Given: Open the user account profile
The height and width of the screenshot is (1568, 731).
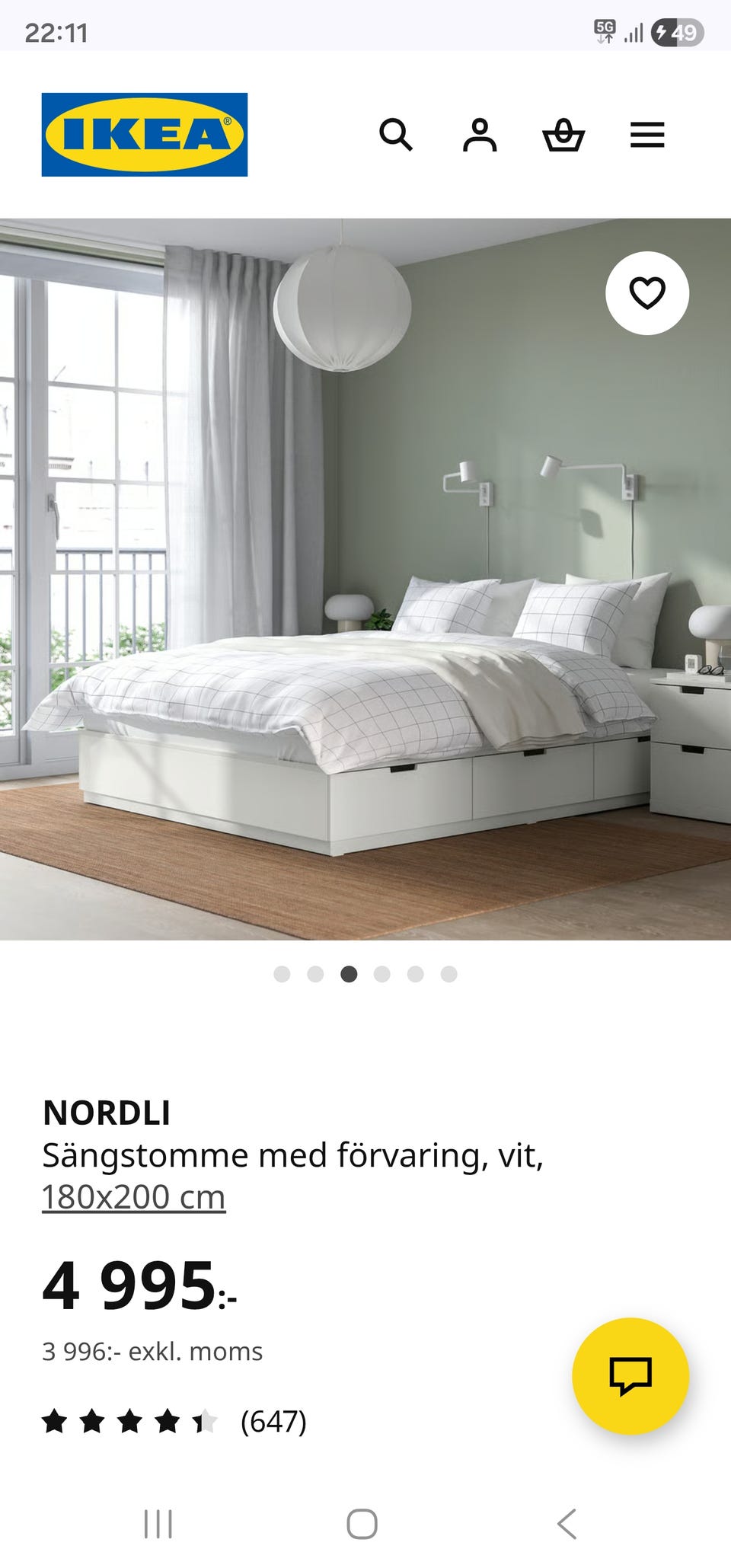Looking at the screenshot, I should point(480,135).
